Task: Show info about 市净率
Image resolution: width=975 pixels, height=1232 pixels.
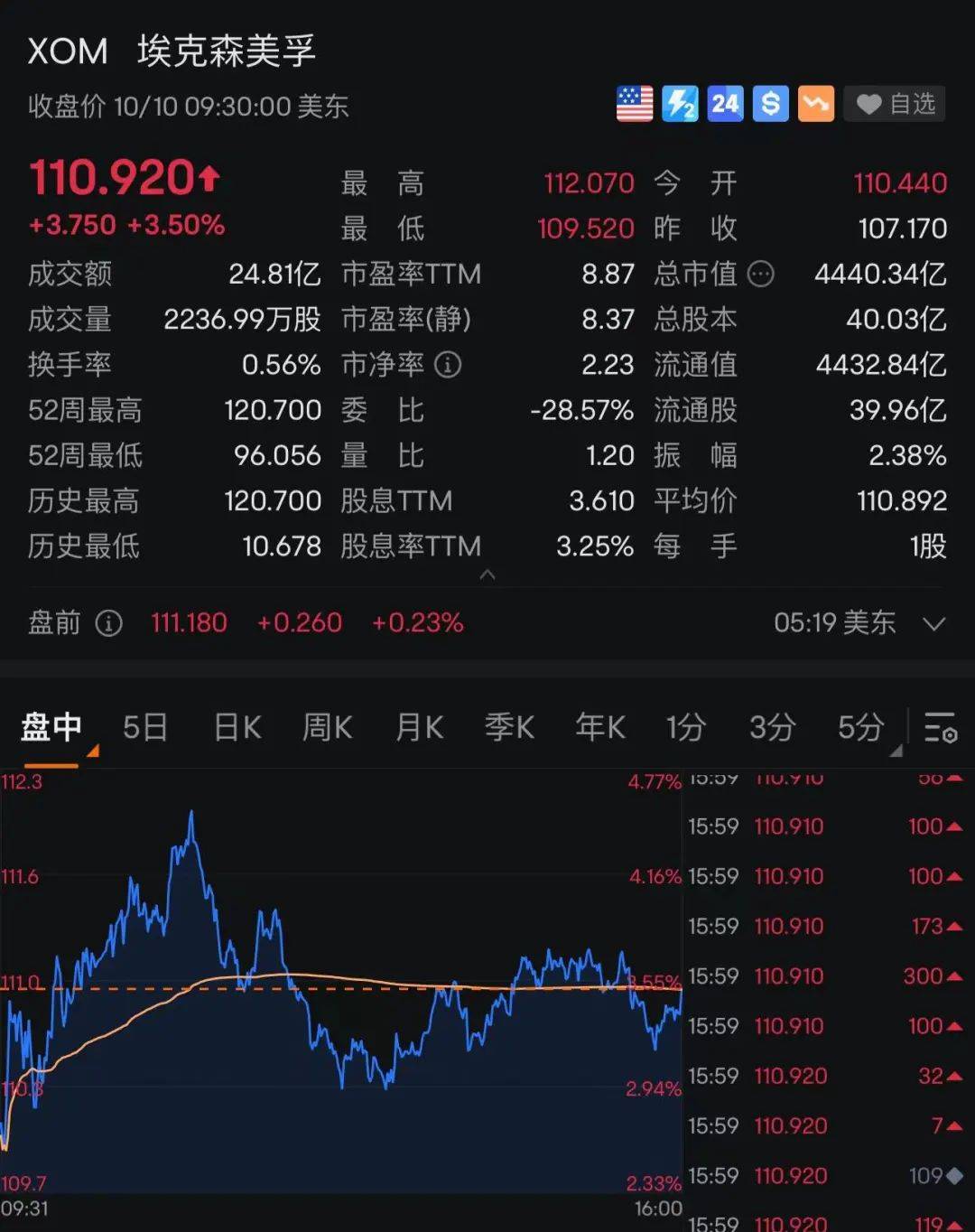Action: [448, 365]
